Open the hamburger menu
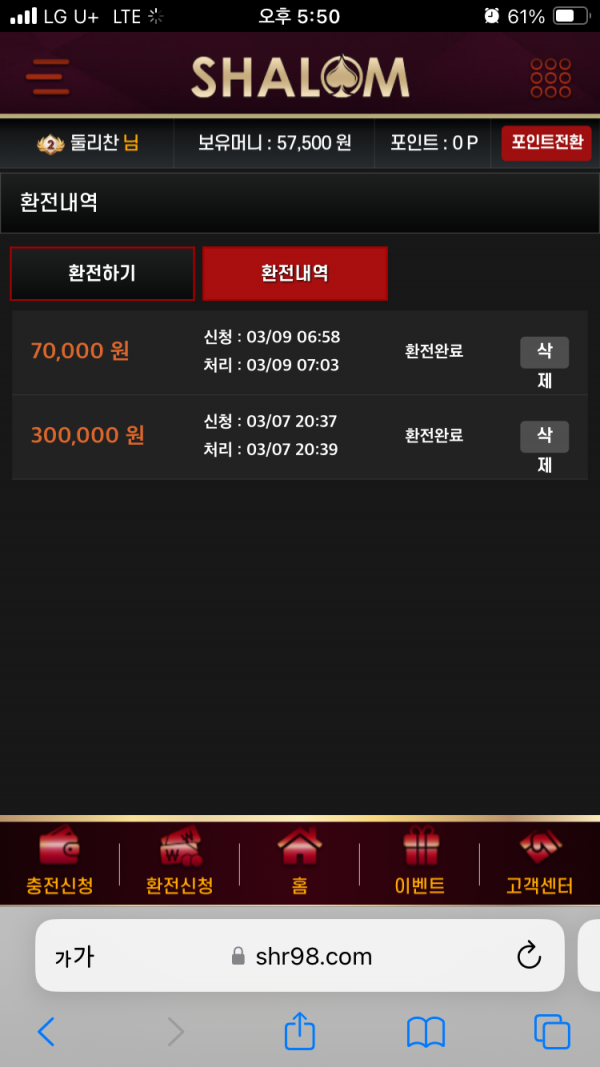Viewport: 600px width, 1067px height. tap(48, 77)
